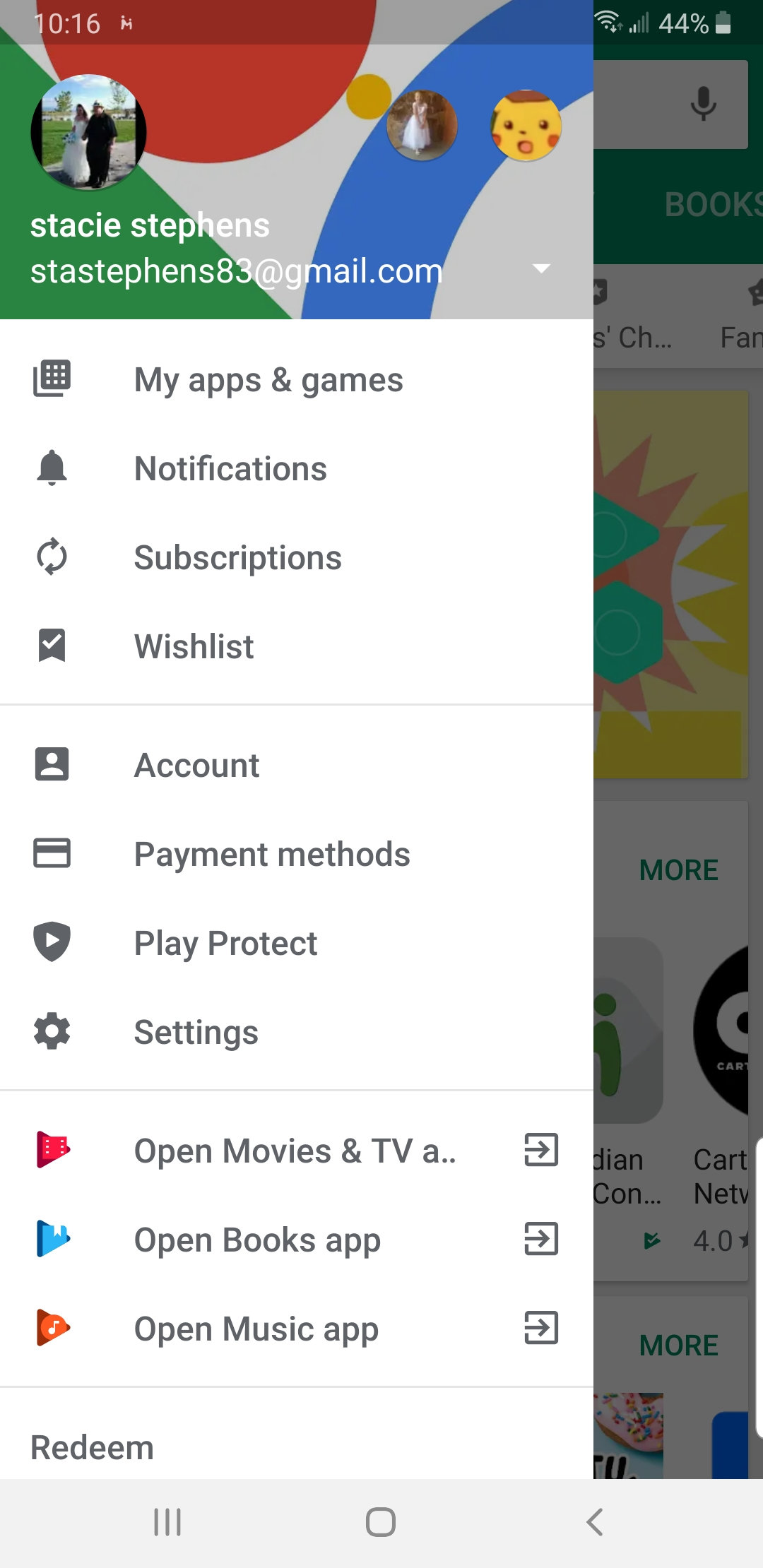Launch the Music app

tap(256, 1329)
